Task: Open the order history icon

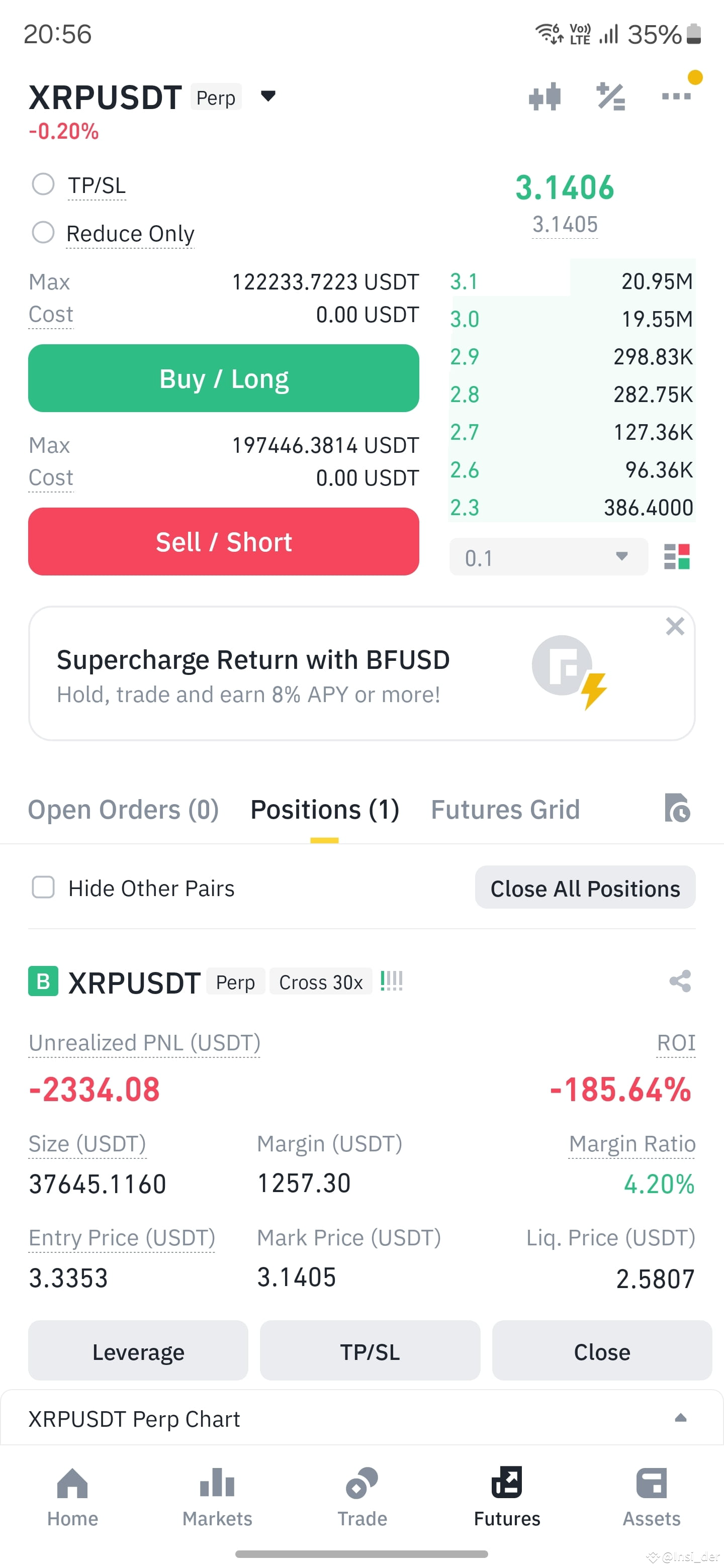Action: (x=677, y=808)
